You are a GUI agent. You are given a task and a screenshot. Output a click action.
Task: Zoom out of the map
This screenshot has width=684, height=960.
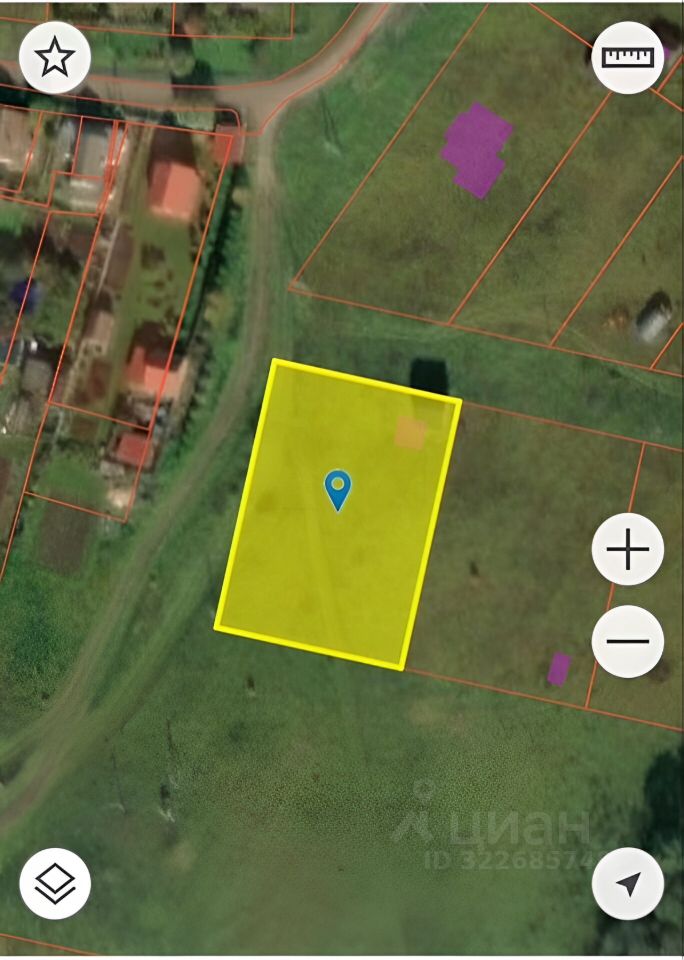pyautogui.click(x=628, y=642)
